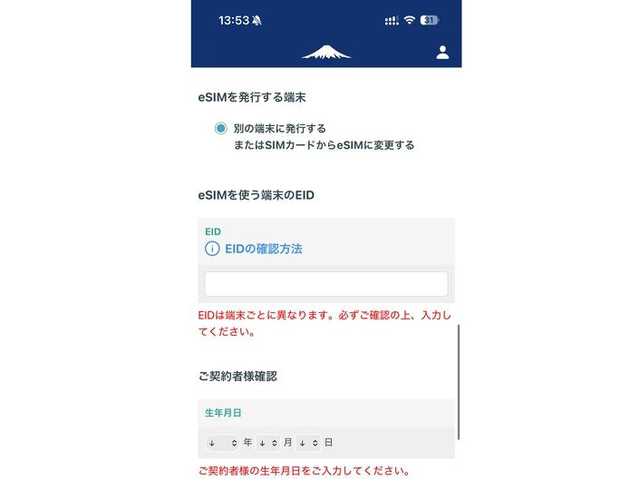Tap the Mt. Fuji logo in header
Screen dimensions: 640x490
tap(326, 51)
